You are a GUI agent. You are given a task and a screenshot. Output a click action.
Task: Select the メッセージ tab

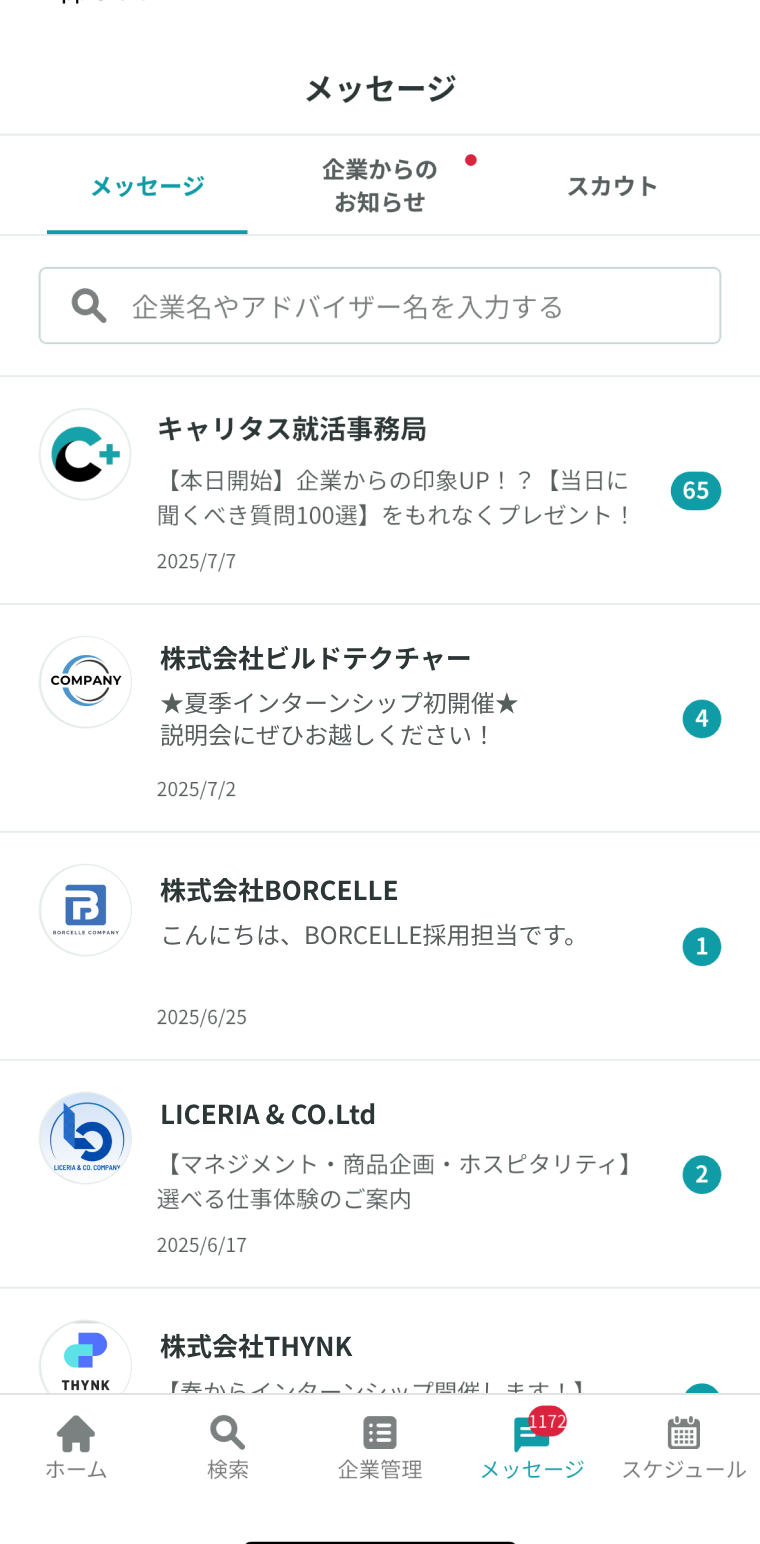(147, 185)
